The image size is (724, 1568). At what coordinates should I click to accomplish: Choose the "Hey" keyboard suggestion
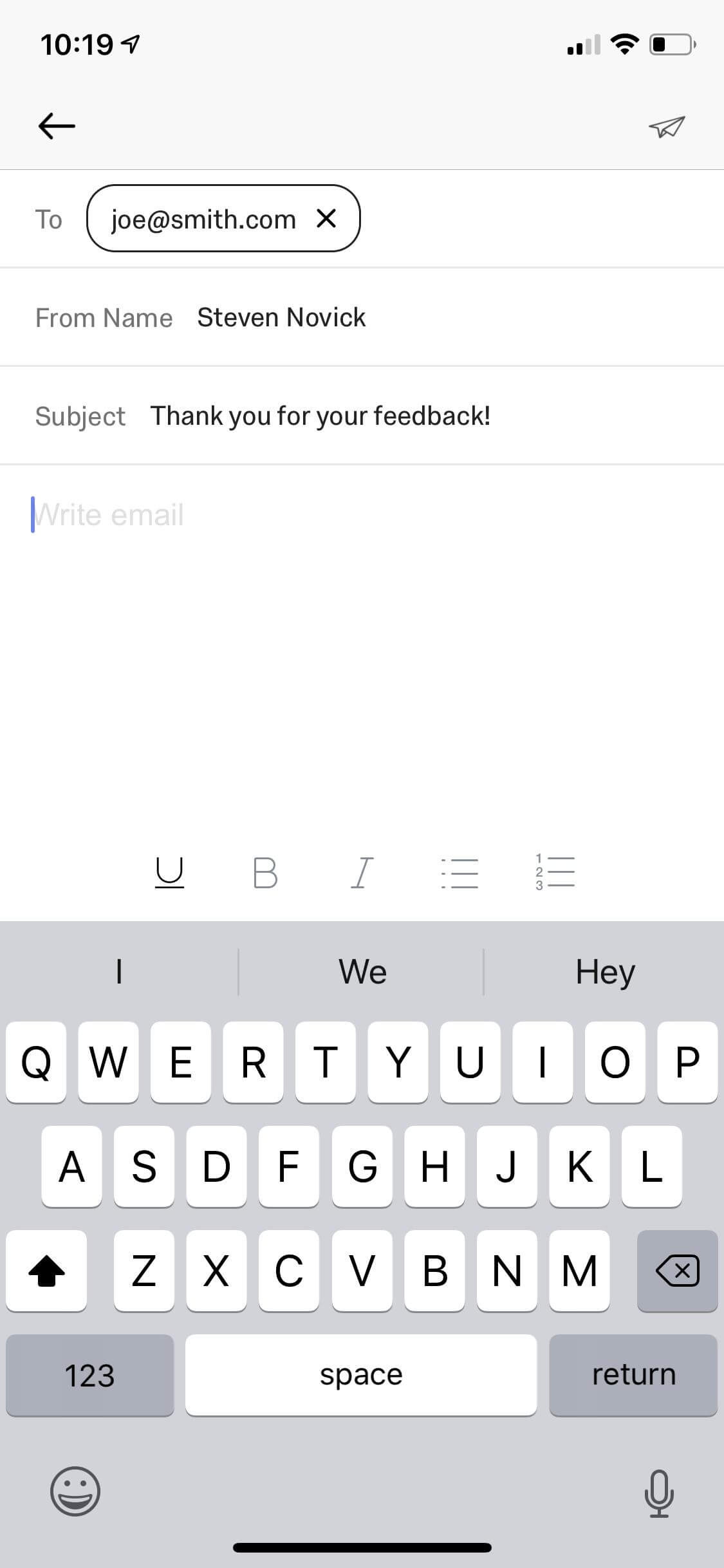[x=605, y=971]
